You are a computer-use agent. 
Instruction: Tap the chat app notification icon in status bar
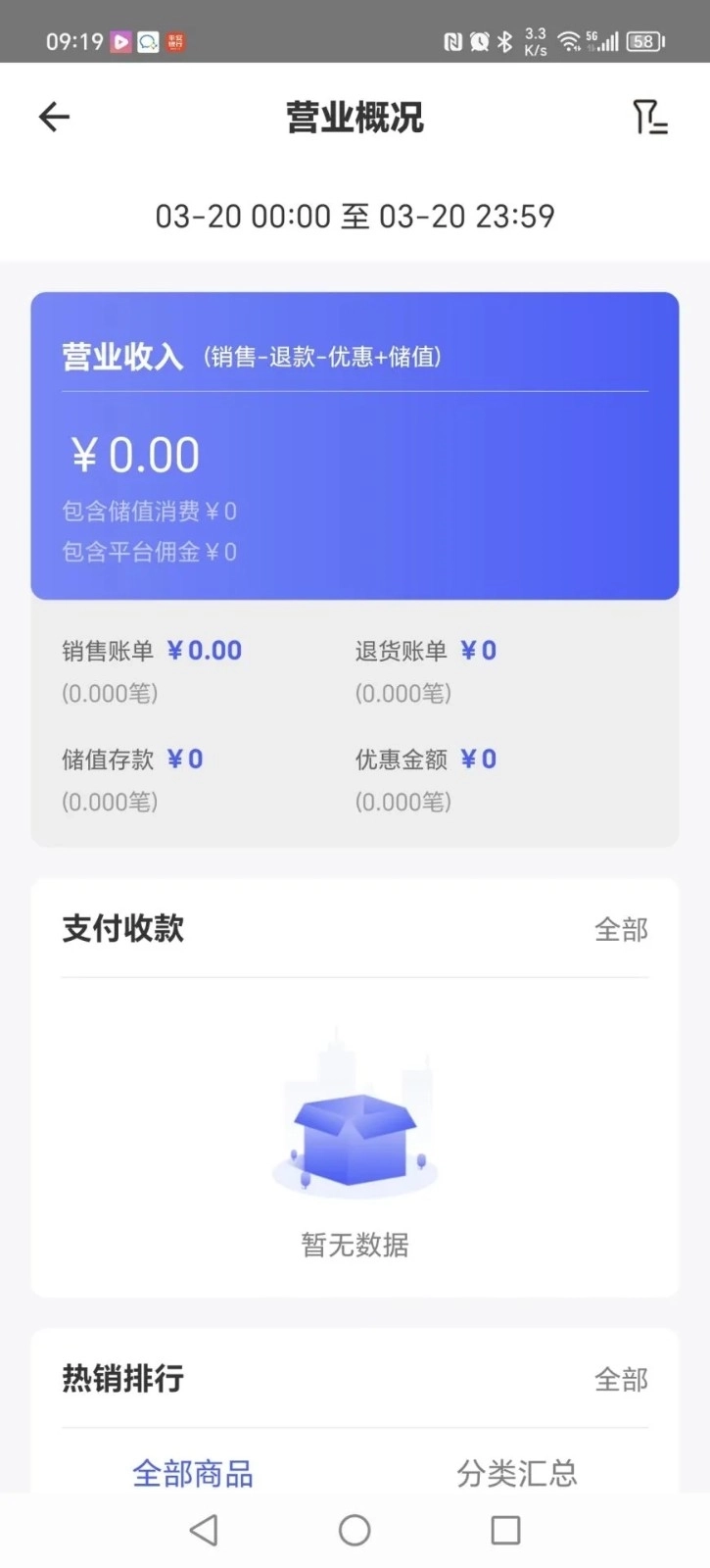pos(147,42)
